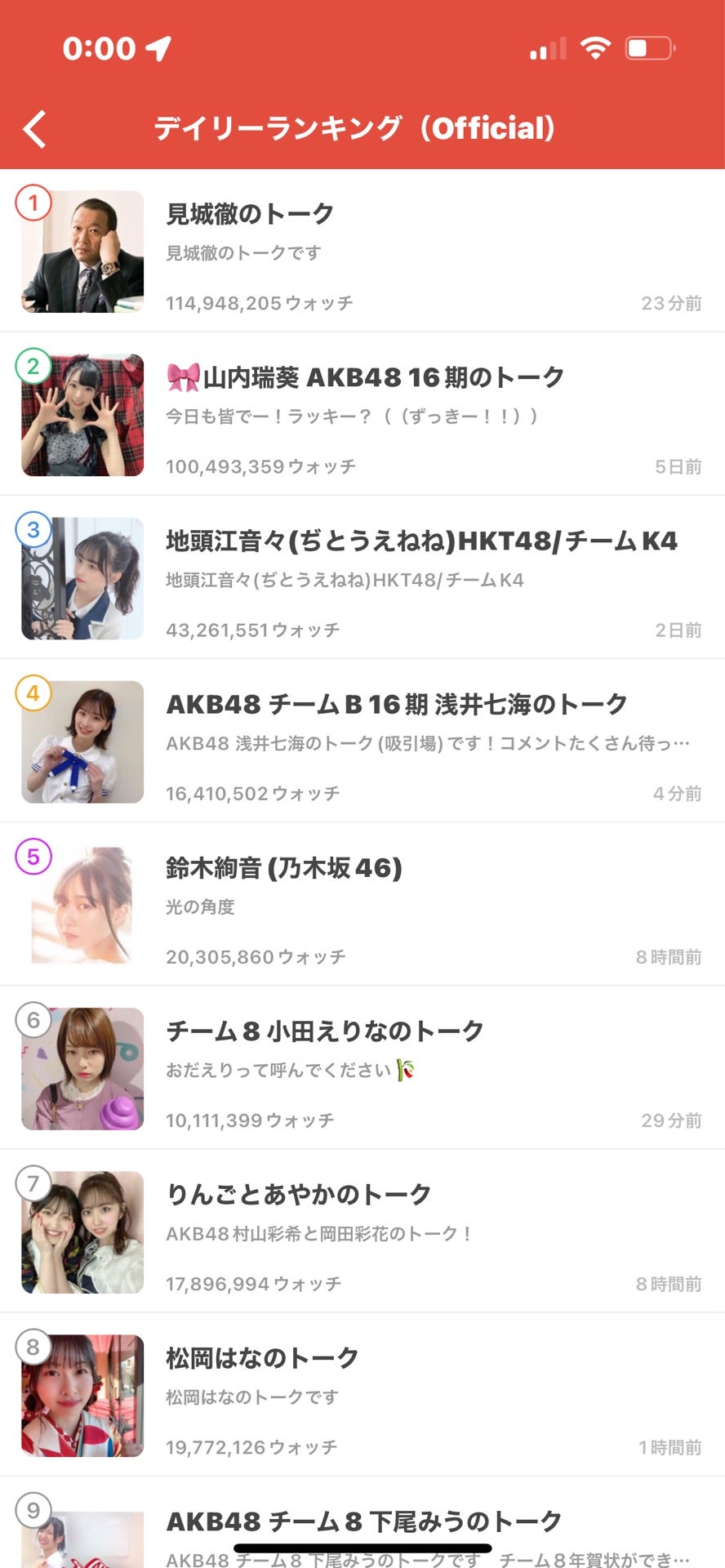This screenshot has height=1568, width=725.
Task: Open 浅井七海のトーク ranked fourth
Action: (x=362, y=741)
